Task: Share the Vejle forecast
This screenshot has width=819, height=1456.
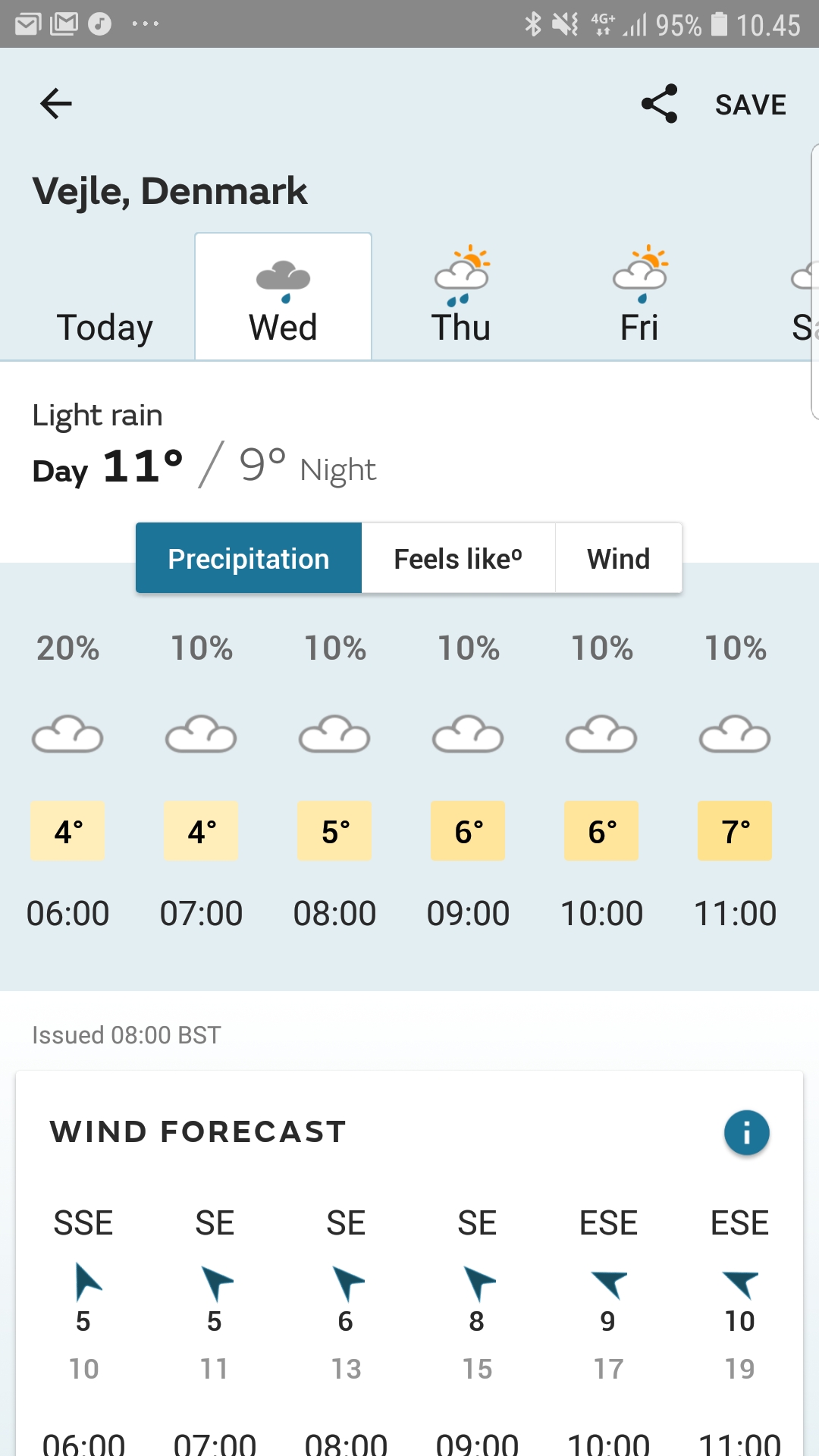Action: 659,104
